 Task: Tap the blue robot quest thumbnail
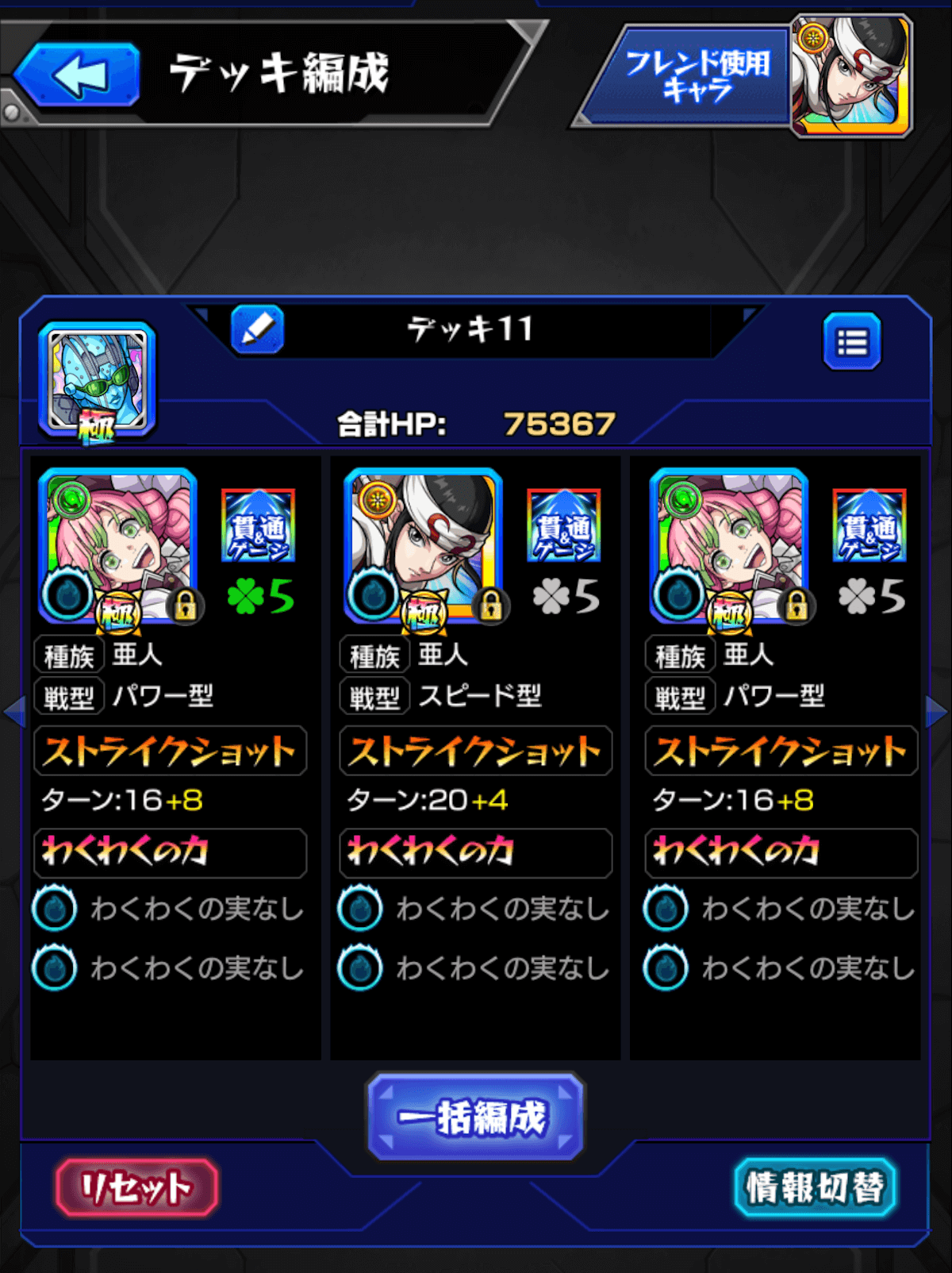97,381
